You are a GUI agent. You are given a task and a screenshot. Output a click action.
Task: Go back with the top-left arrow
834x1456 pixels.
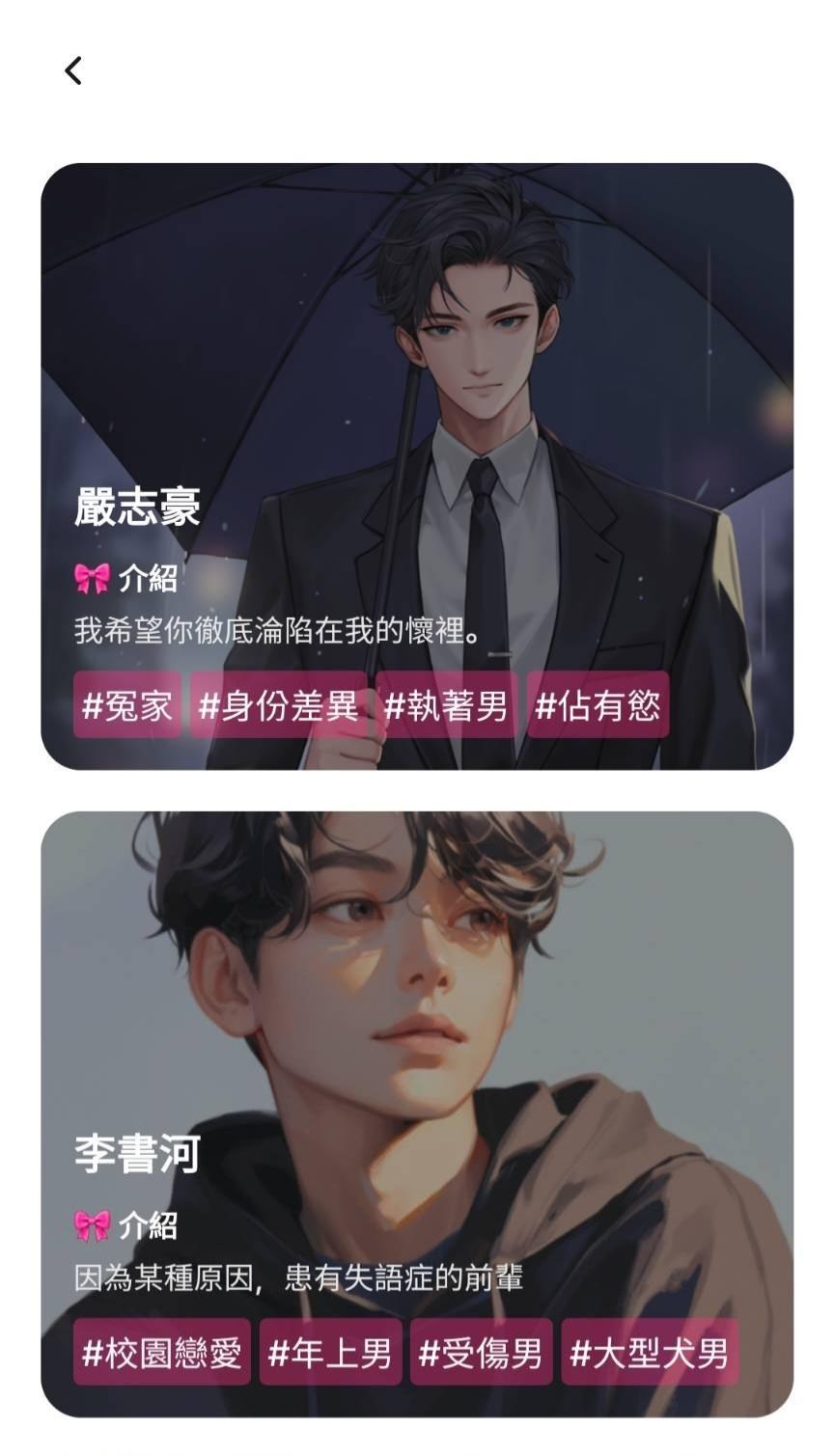[x=73, y=70]
